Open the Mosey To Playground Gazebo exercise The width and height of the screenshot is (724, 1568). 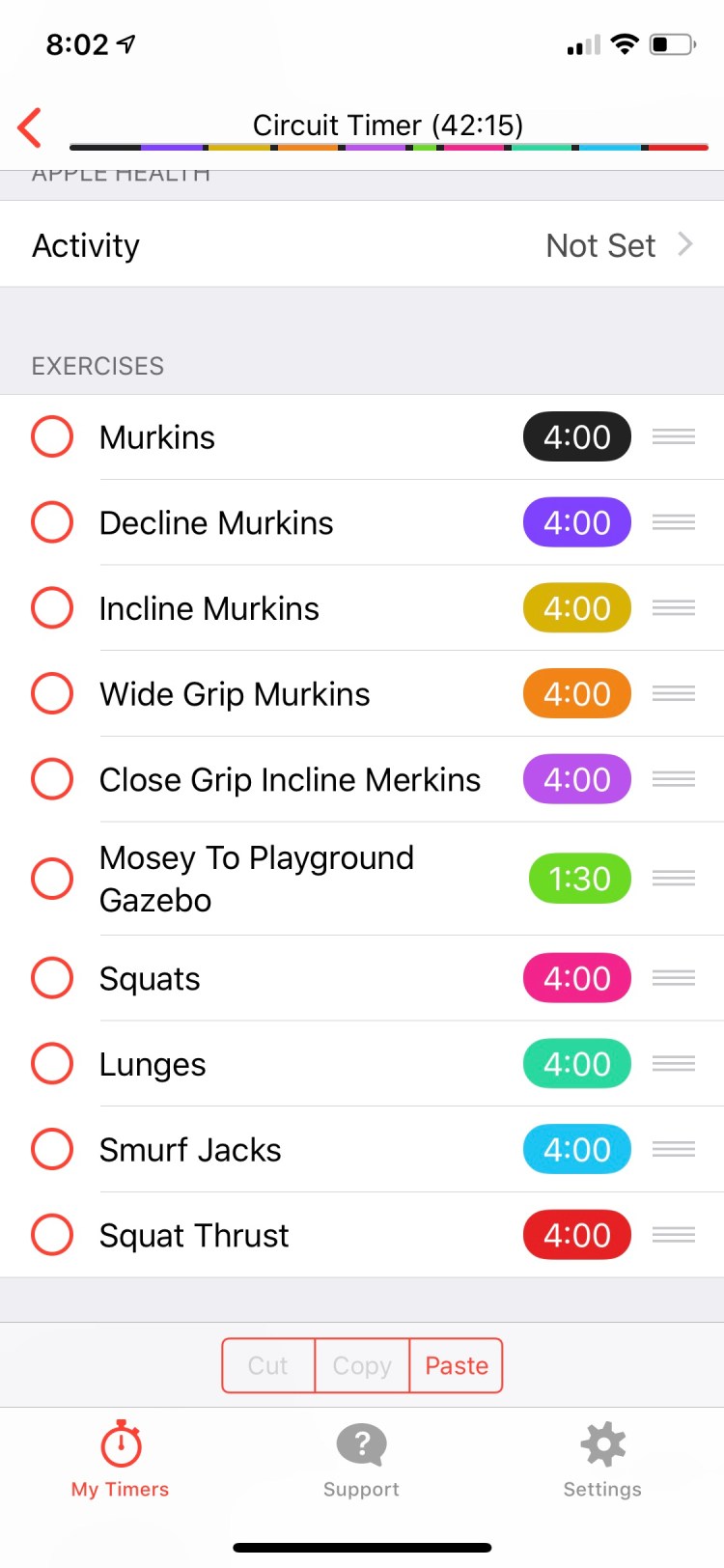tap(257, 879)
